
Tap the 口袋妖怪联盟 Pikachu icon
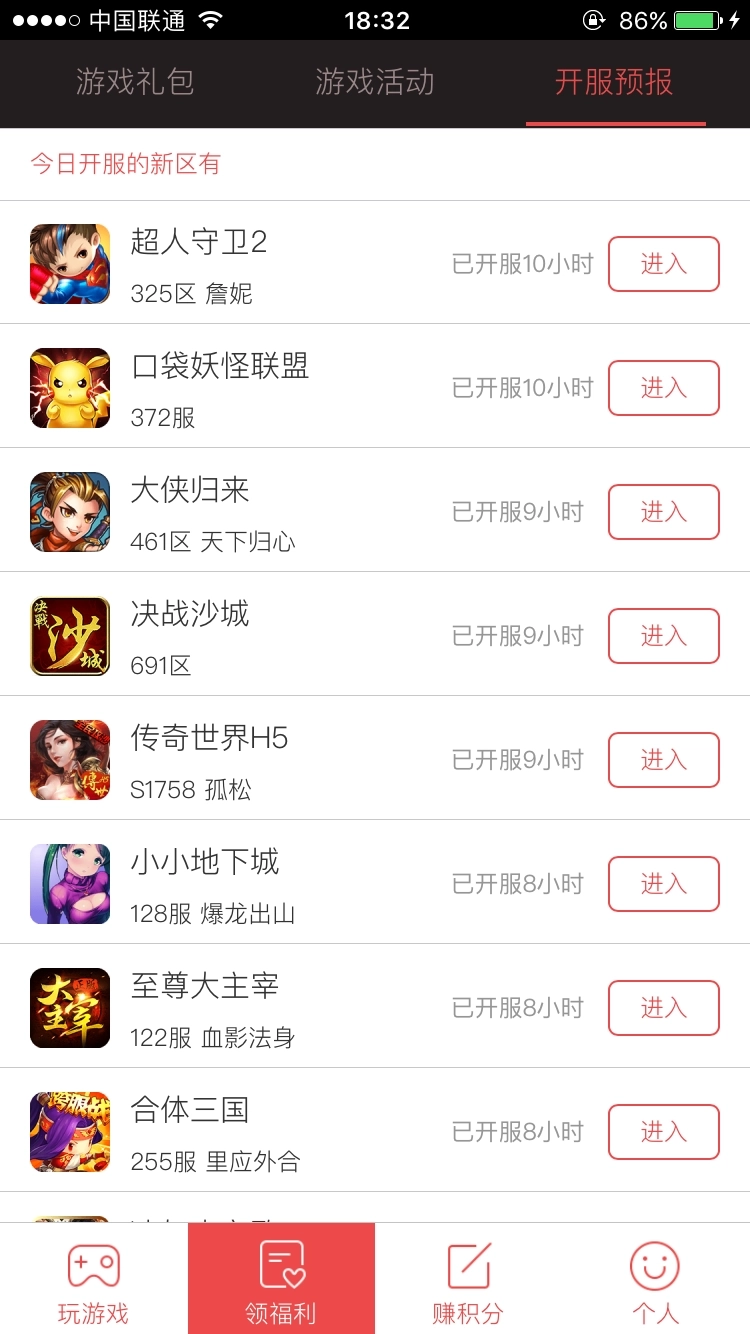pos(70,387)
